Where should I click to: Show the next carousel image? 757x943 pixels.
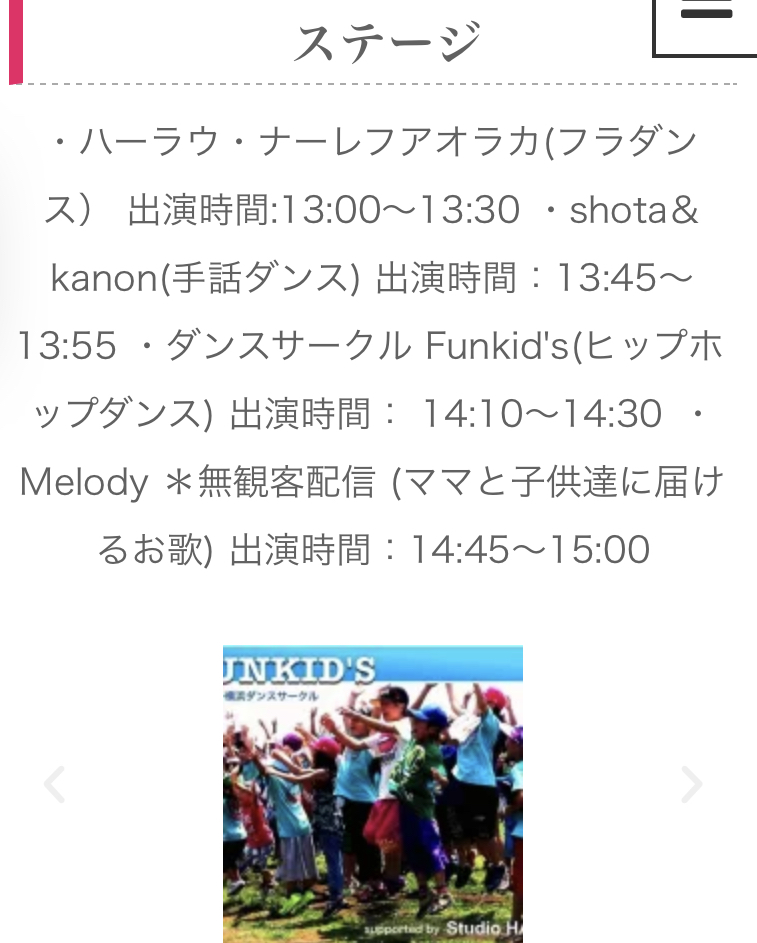pos(691,785)
